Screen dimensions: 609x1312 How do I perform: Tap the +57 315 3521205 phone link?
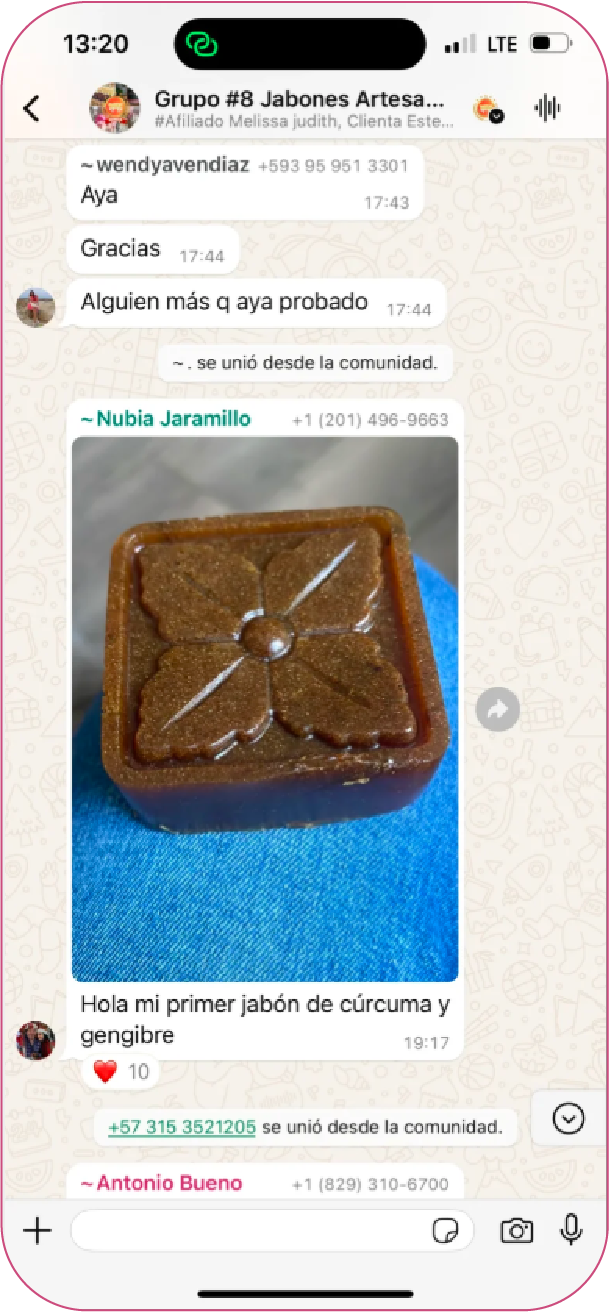(182, 1126)
